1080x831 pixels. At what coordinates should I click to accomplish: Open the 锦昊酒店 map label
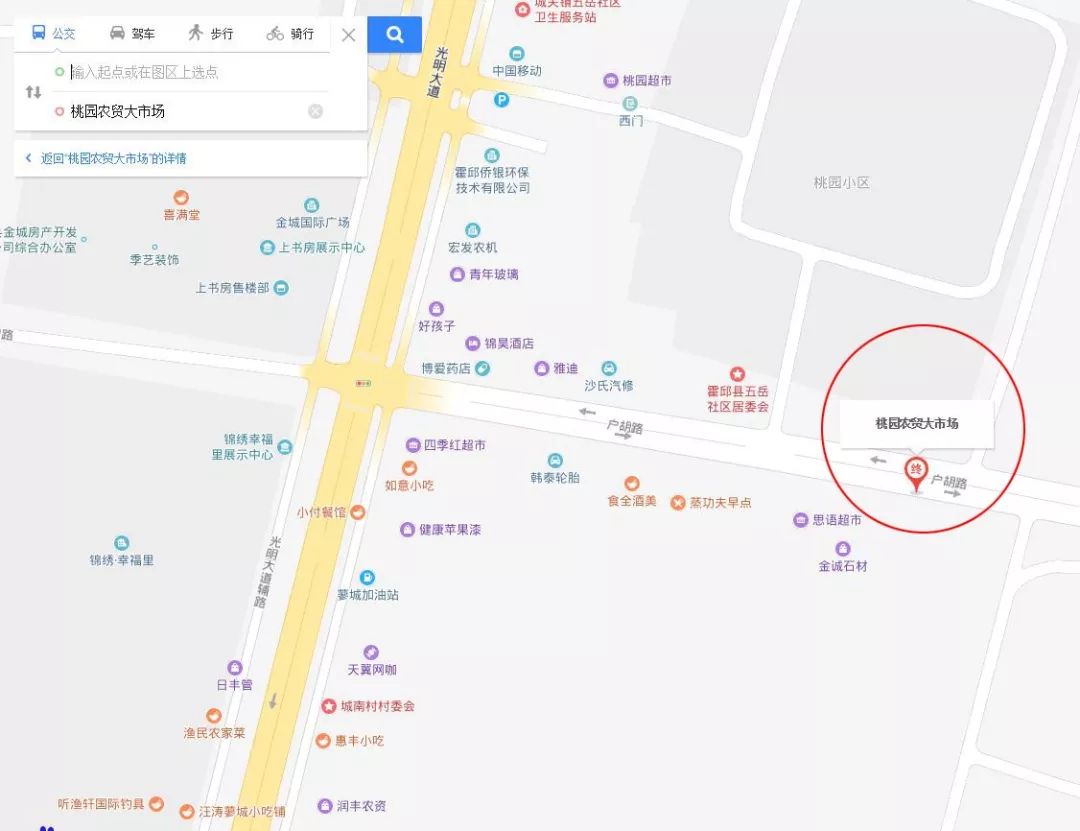pos(500,343)
